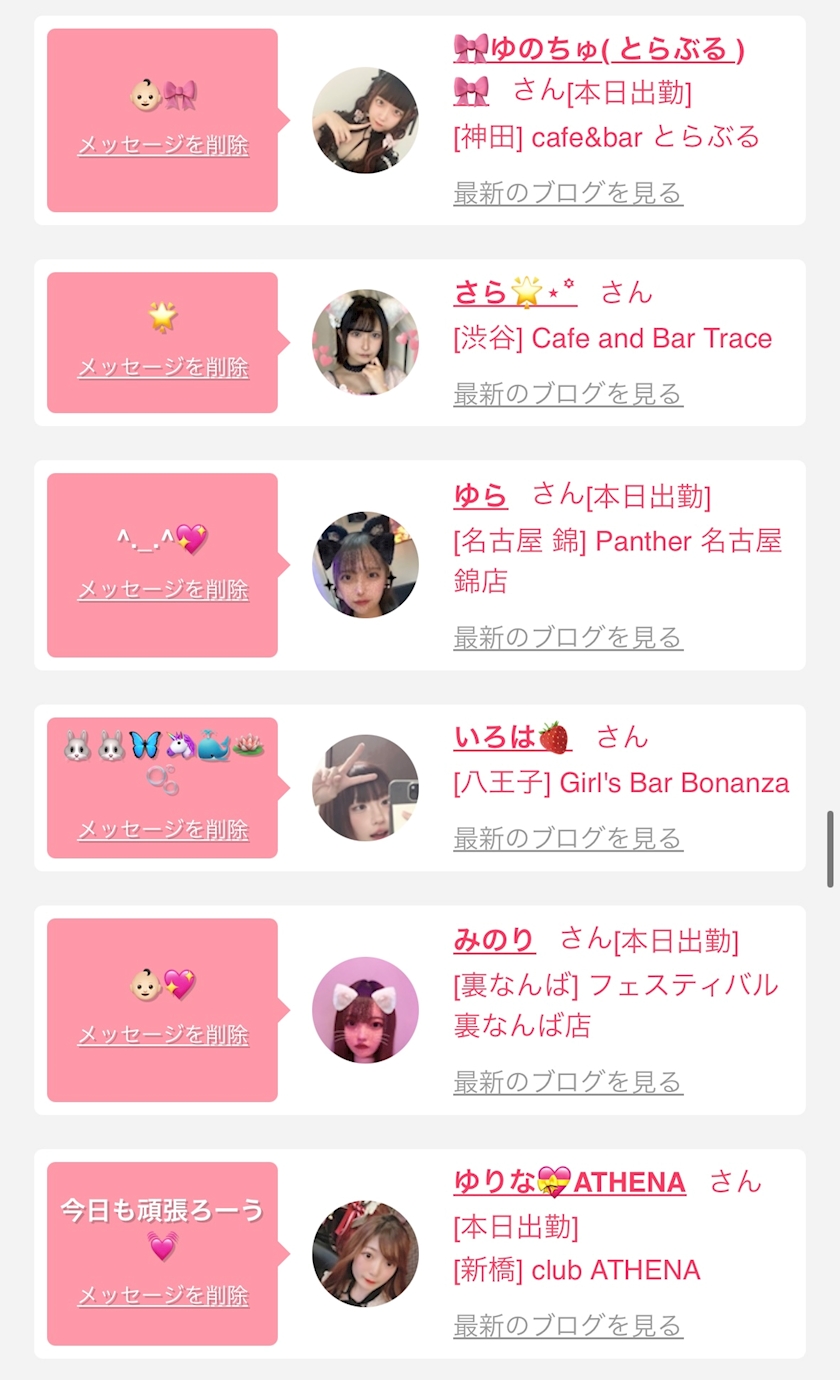
Task: Open みのり profile name link
Action: point(494,939)
